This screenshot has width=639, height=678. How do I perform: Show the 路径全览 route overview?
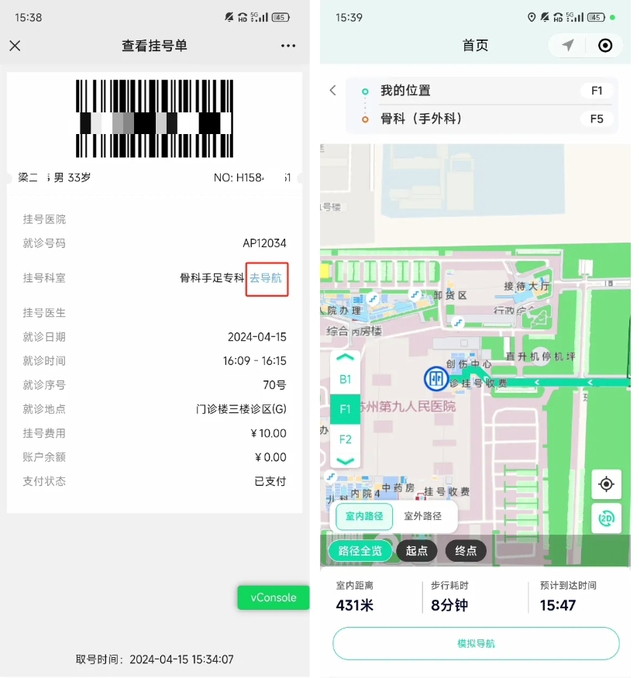coord(359,550)
